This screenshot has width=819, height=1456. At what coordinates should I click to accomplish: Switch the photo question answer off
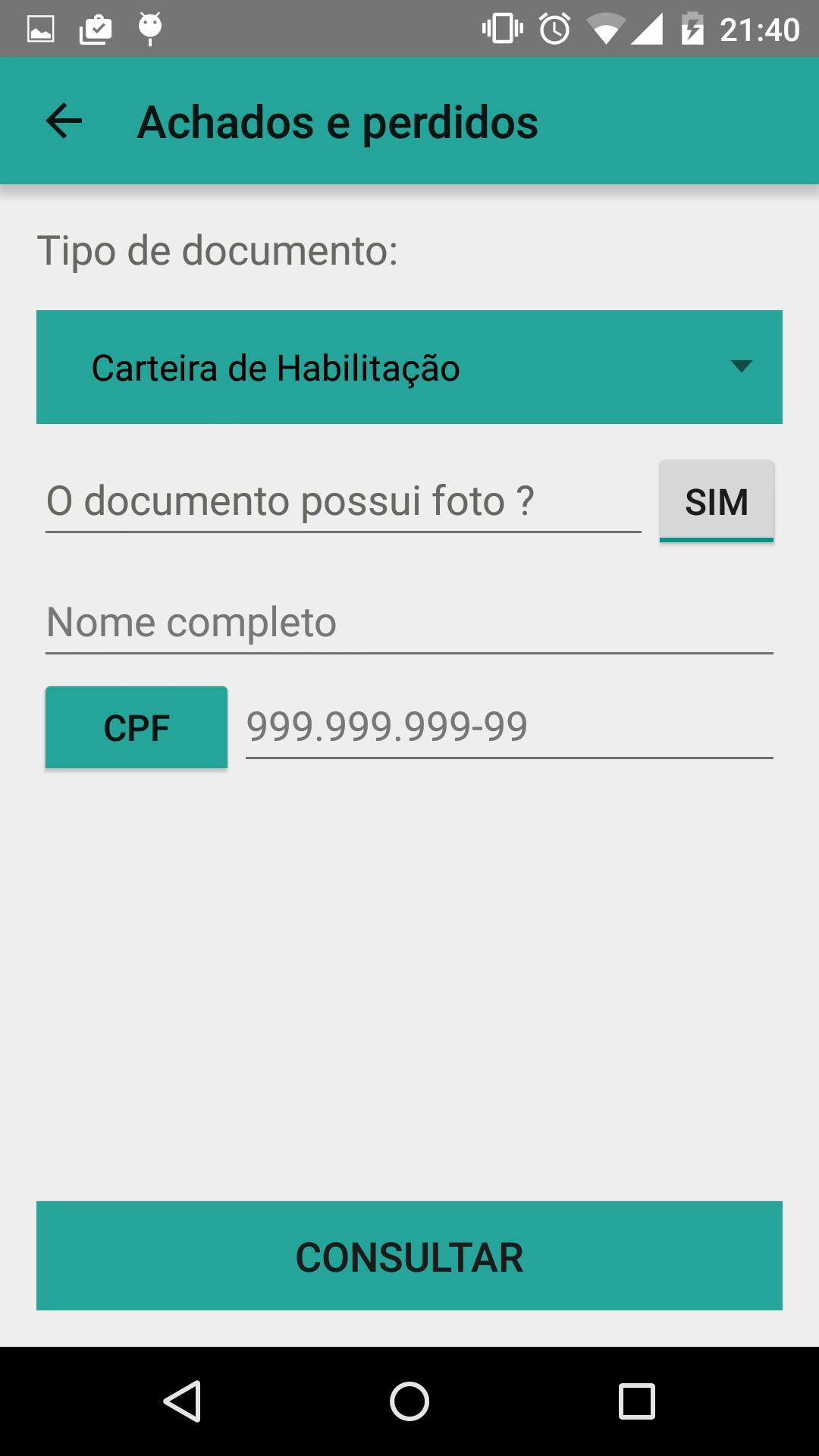pos(716,500)
